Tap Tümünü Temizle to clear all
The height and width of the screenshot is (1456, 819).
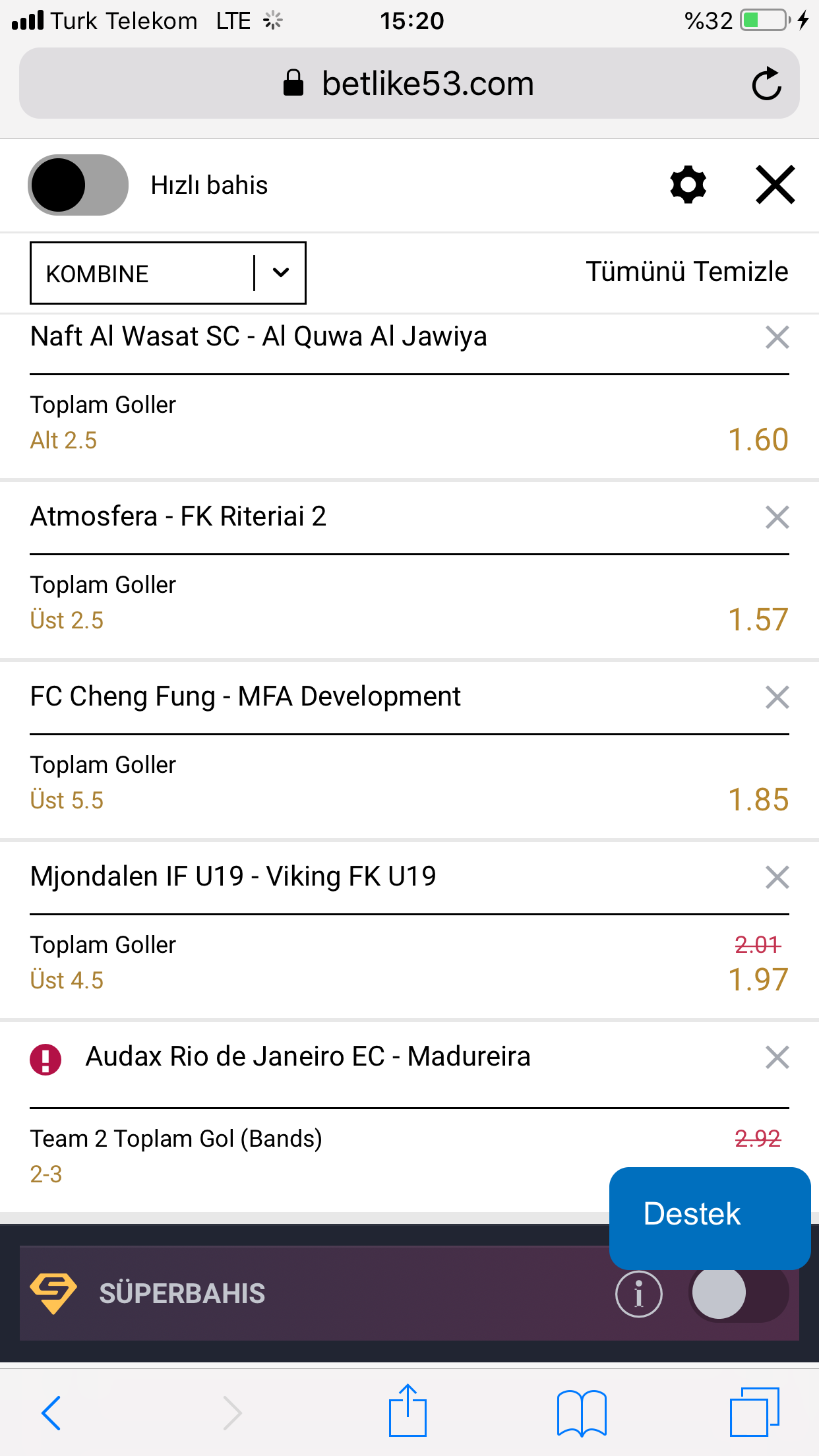[x=686, y=272]
